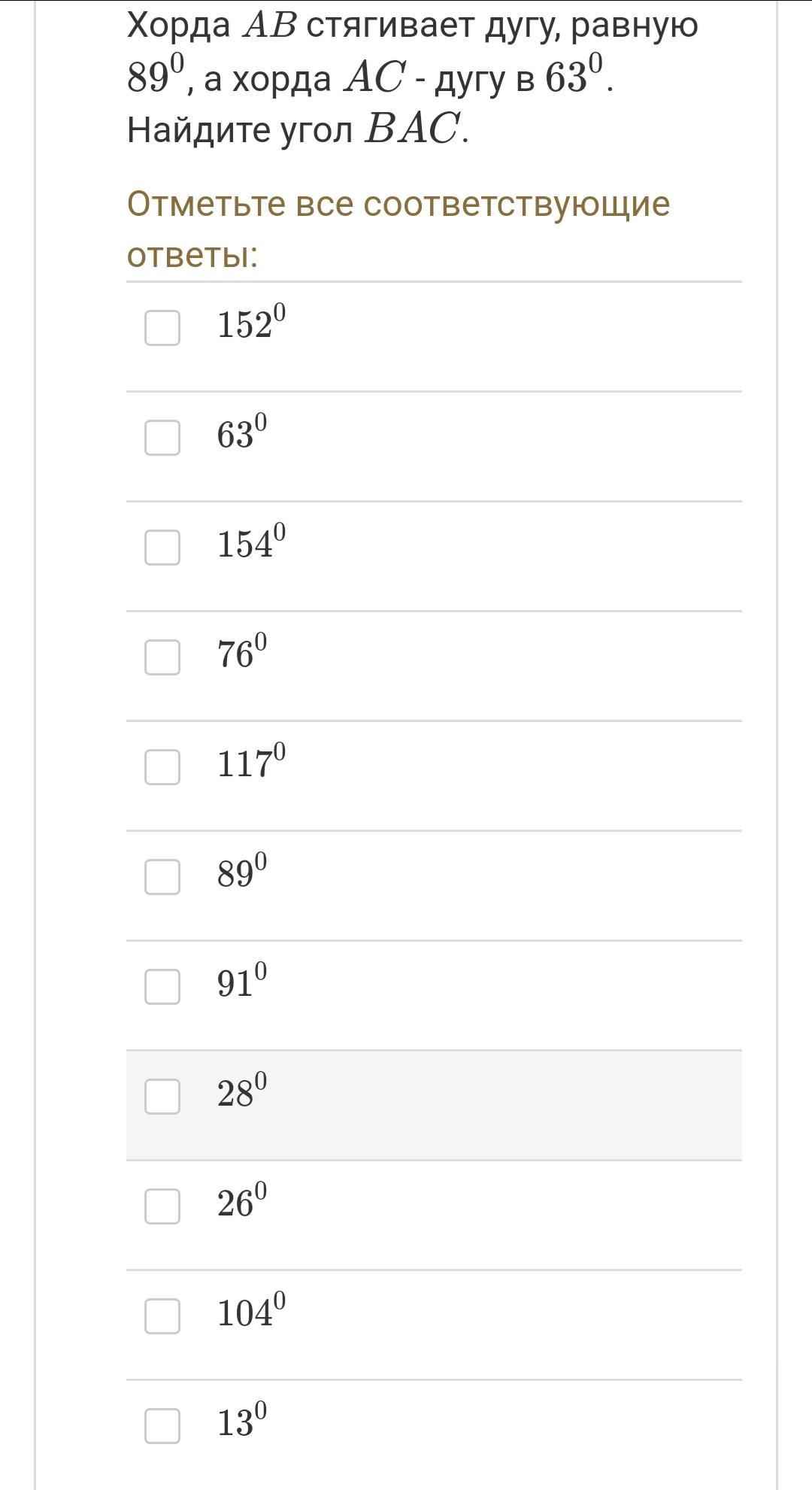Image resolution: width=812 pixels, height=1490 pixels.
Task: Tick the 13° answer option
Action: click(x=162, y=1425)
